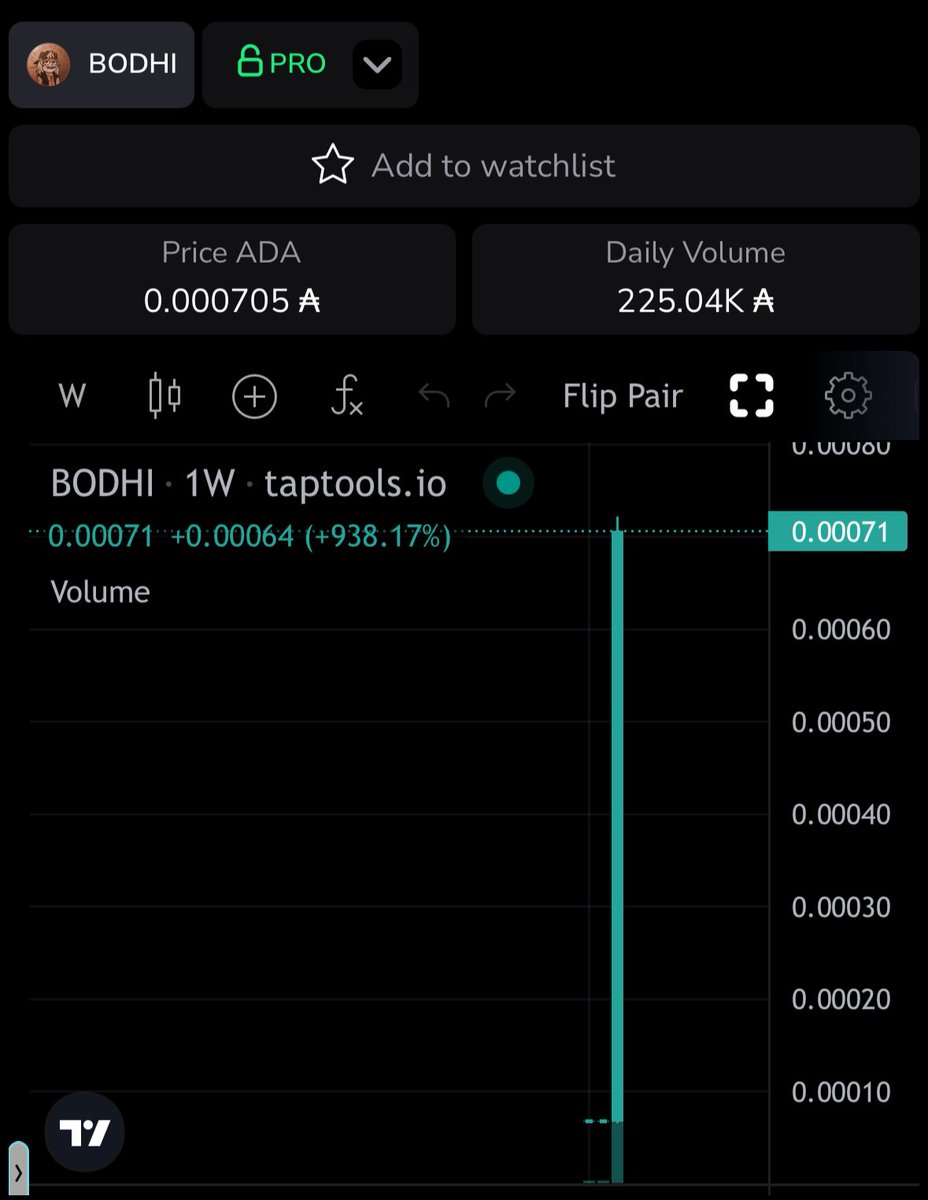Open compare or add symbol plus icon

(x=254, y=396)
